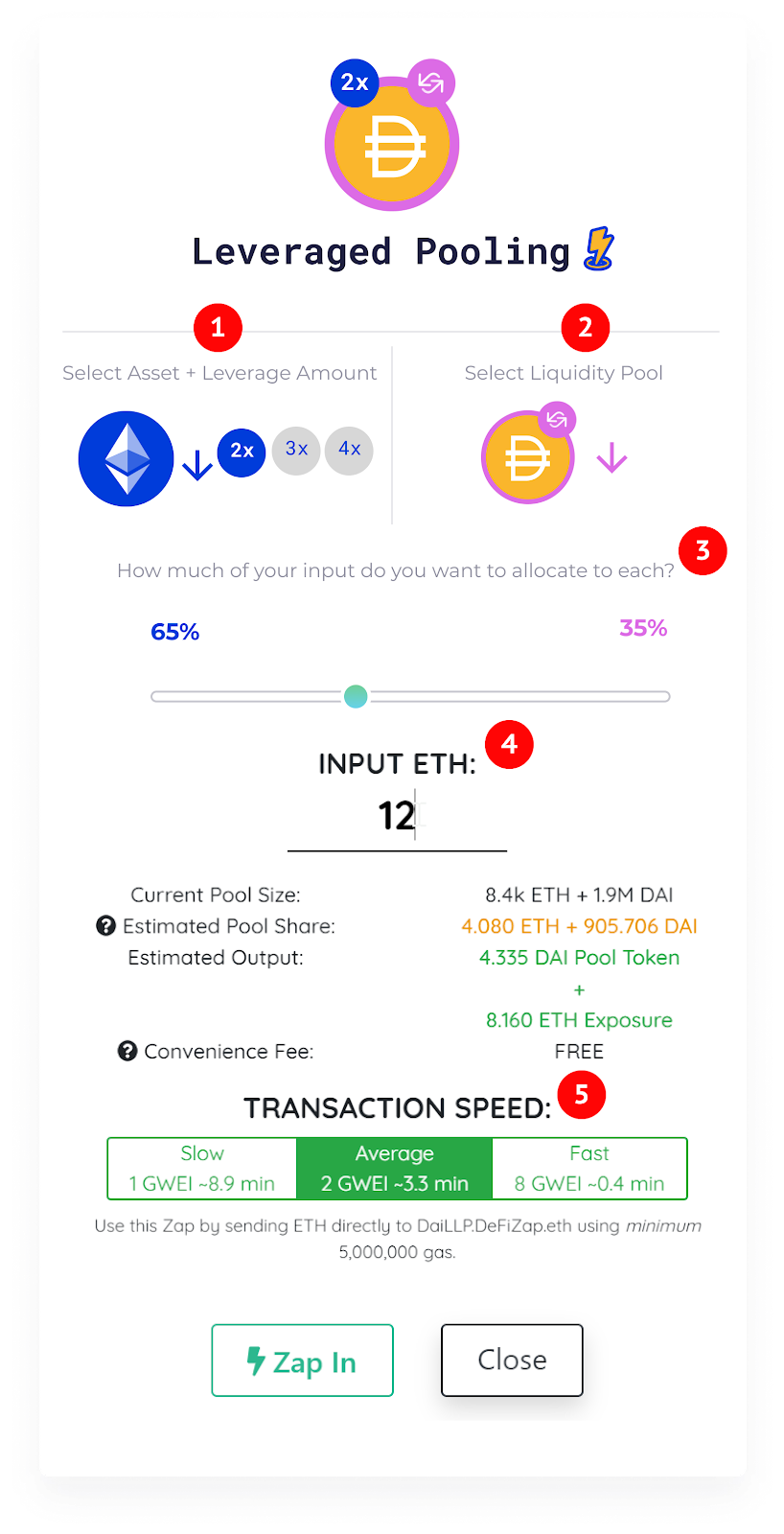784x1534 pixels.
Task: Close the Leveraged Pooling dialog
Action: coord(512,1360)
